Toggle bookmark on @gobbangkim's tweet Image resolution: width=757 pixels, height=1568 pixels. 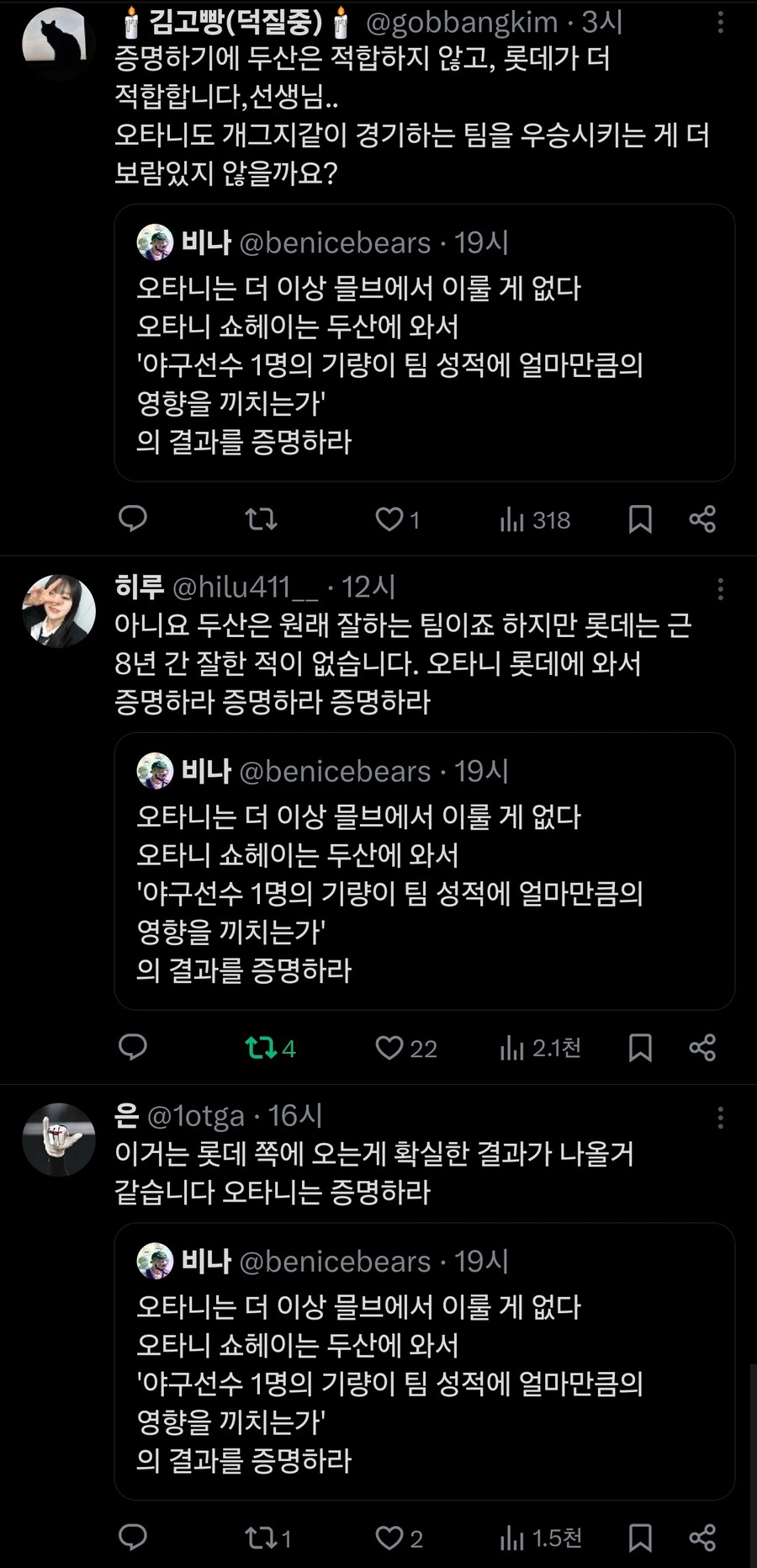pos(642,519)
